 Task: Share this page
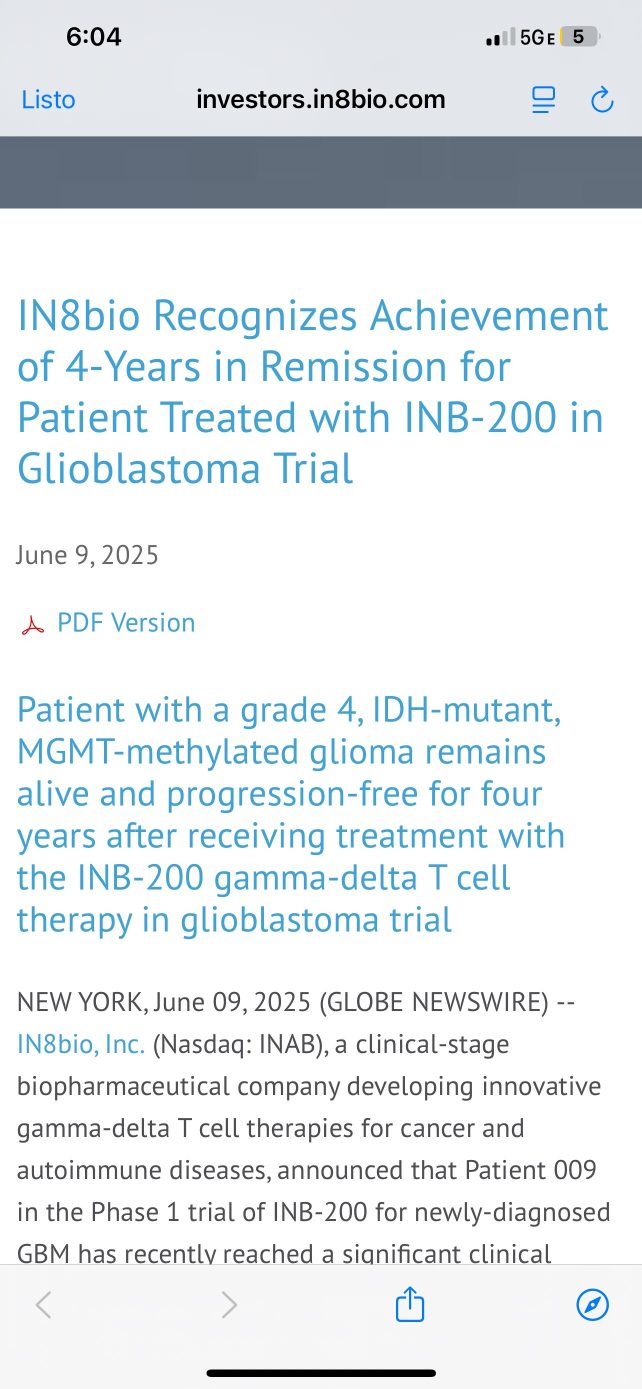click(410, 1304)
